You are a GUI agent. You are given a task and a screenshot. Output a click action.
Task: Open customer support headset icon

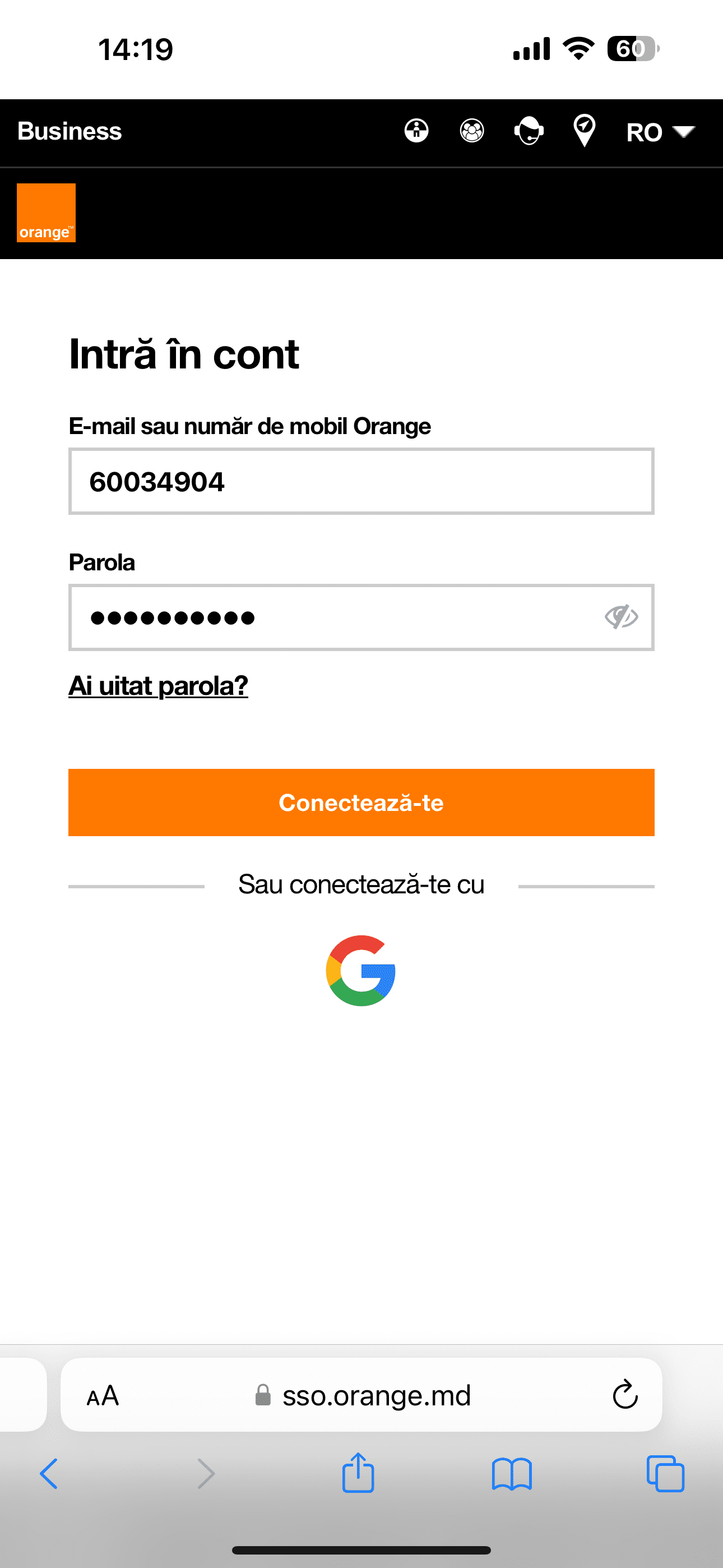click(529, 130)
